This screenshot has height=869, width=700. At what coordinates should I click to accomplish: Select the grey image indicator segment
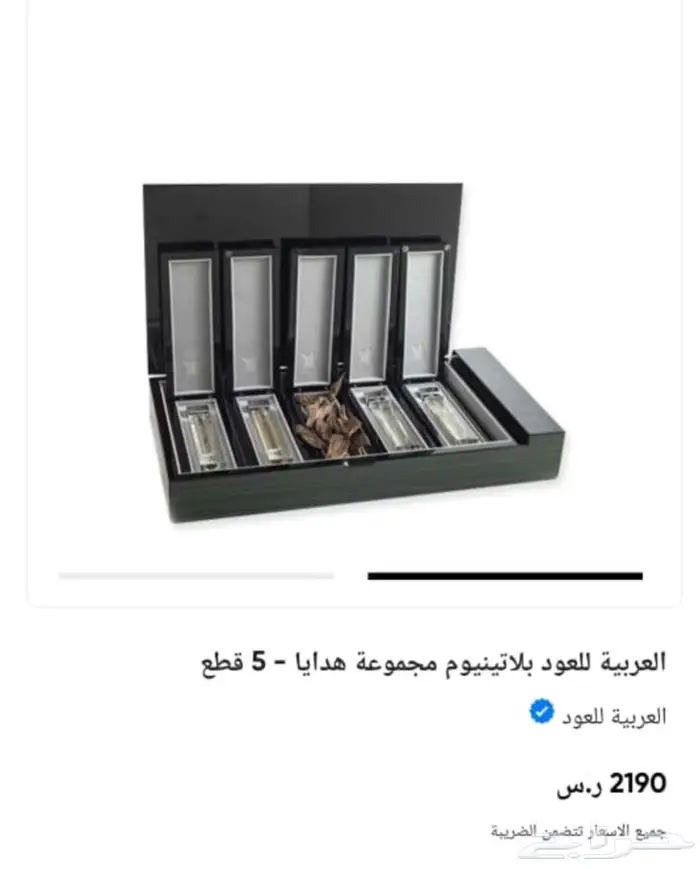[196, 576]
